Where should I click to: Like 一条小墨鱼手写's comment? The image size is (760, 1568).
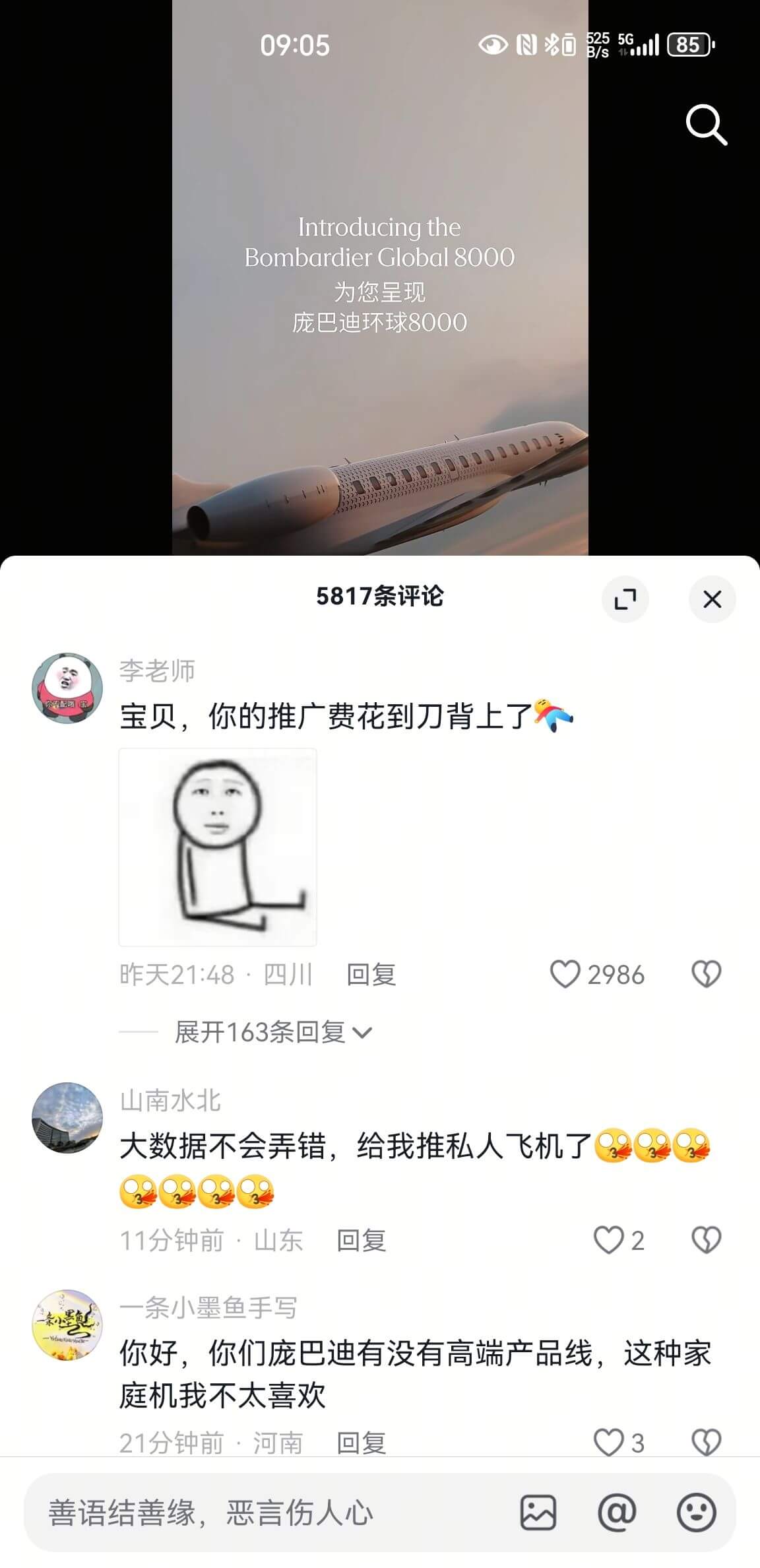point(609,1442)
